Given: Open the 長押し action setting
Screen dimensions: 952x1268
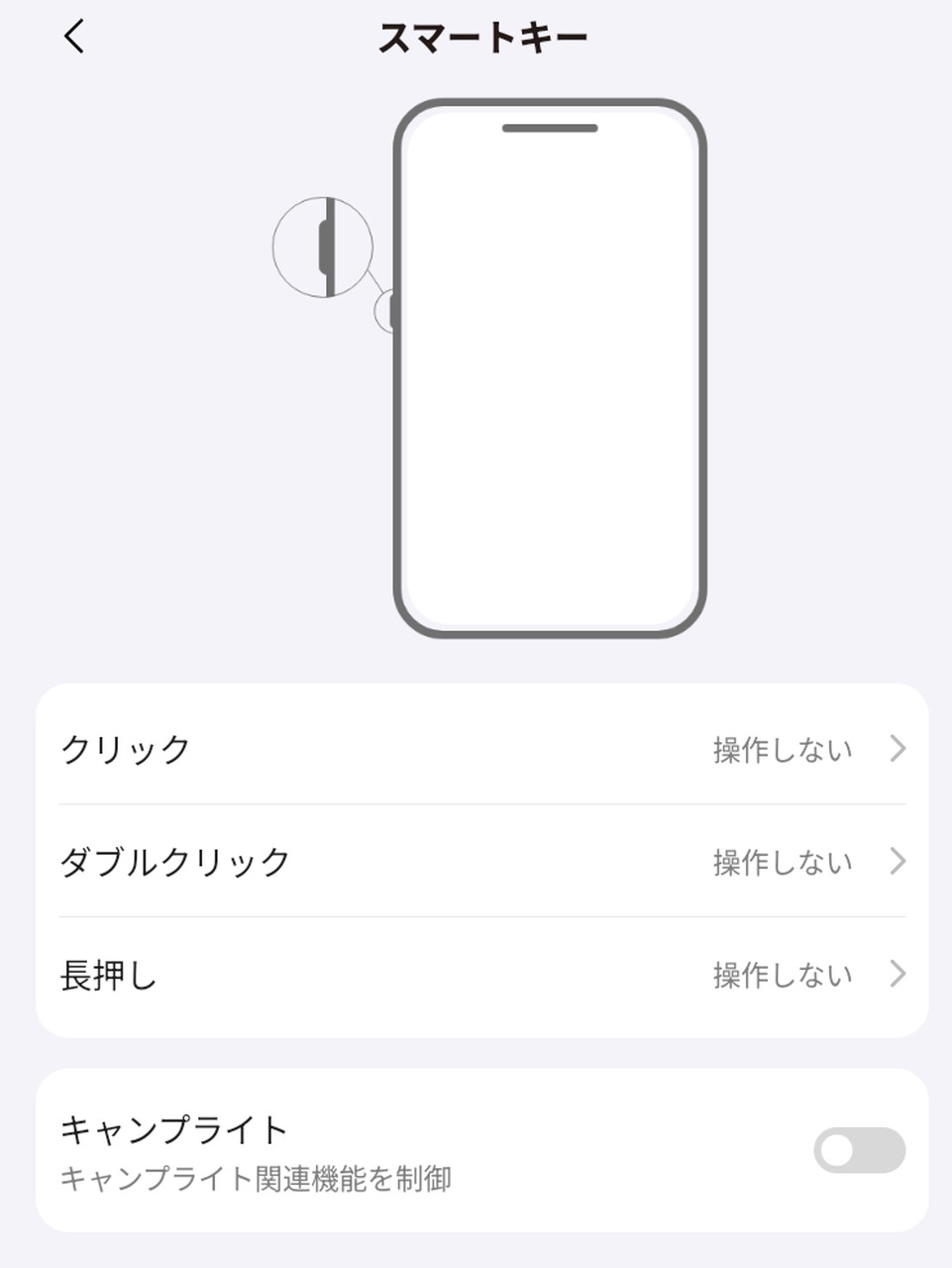Looking at the screenshot, I should [x=482, y=975].
